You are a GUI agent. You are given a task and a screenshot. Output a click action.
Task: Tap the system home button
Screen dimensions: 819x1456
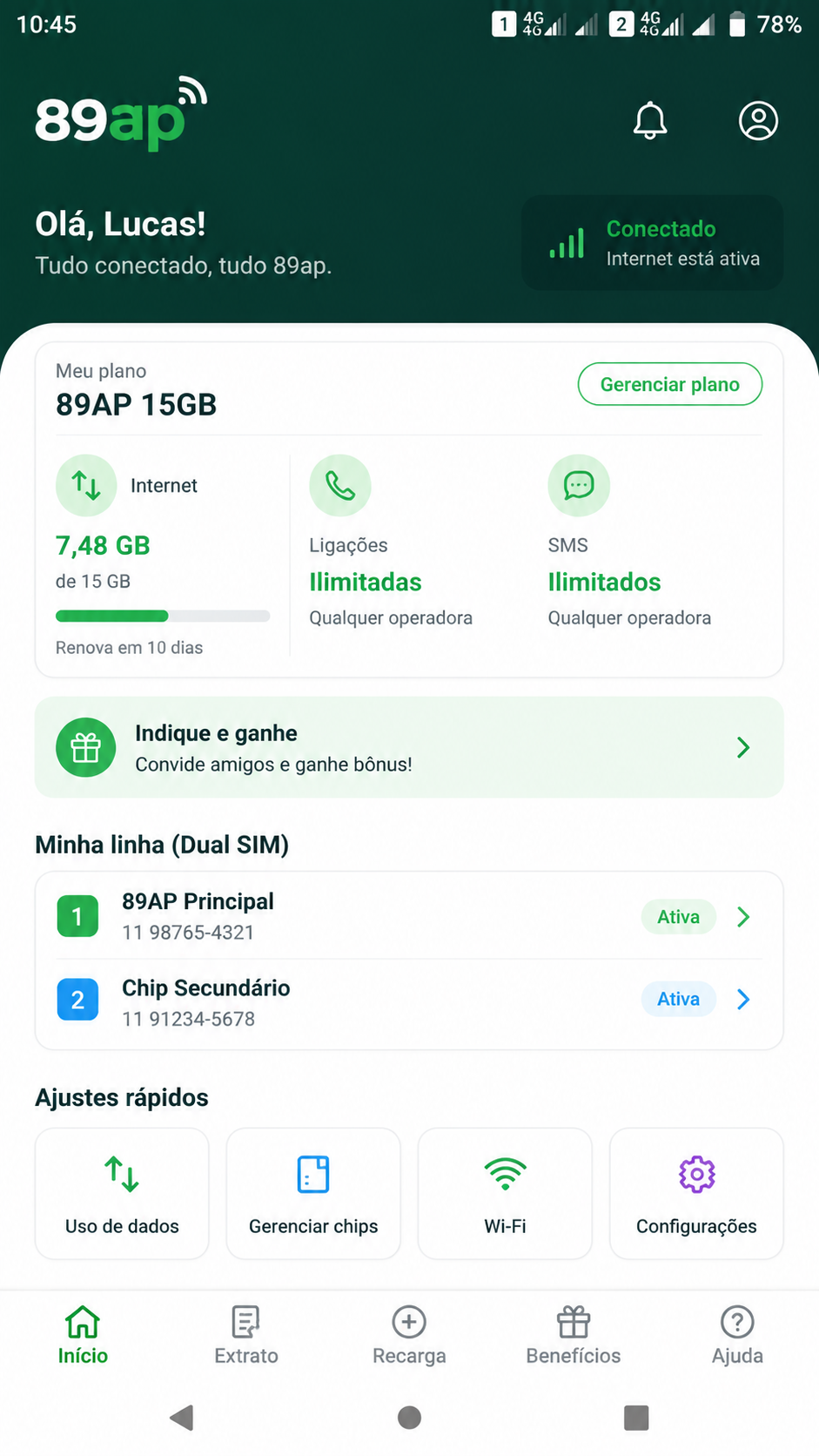(x=409, y=1418)
